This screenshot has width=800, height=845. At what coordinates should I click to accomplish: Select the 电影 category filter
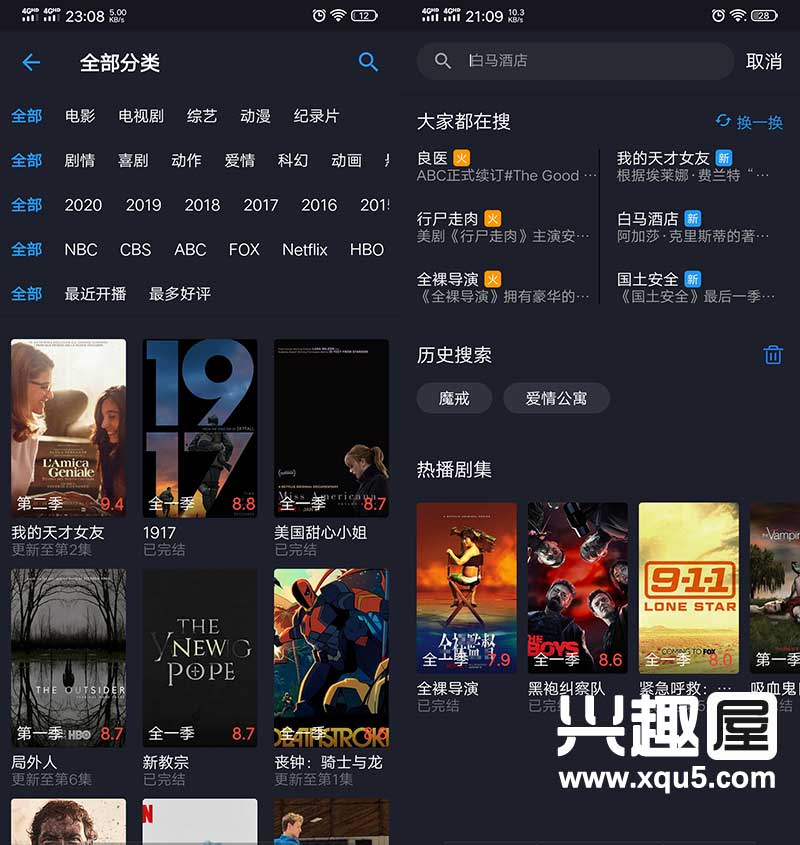80,116
